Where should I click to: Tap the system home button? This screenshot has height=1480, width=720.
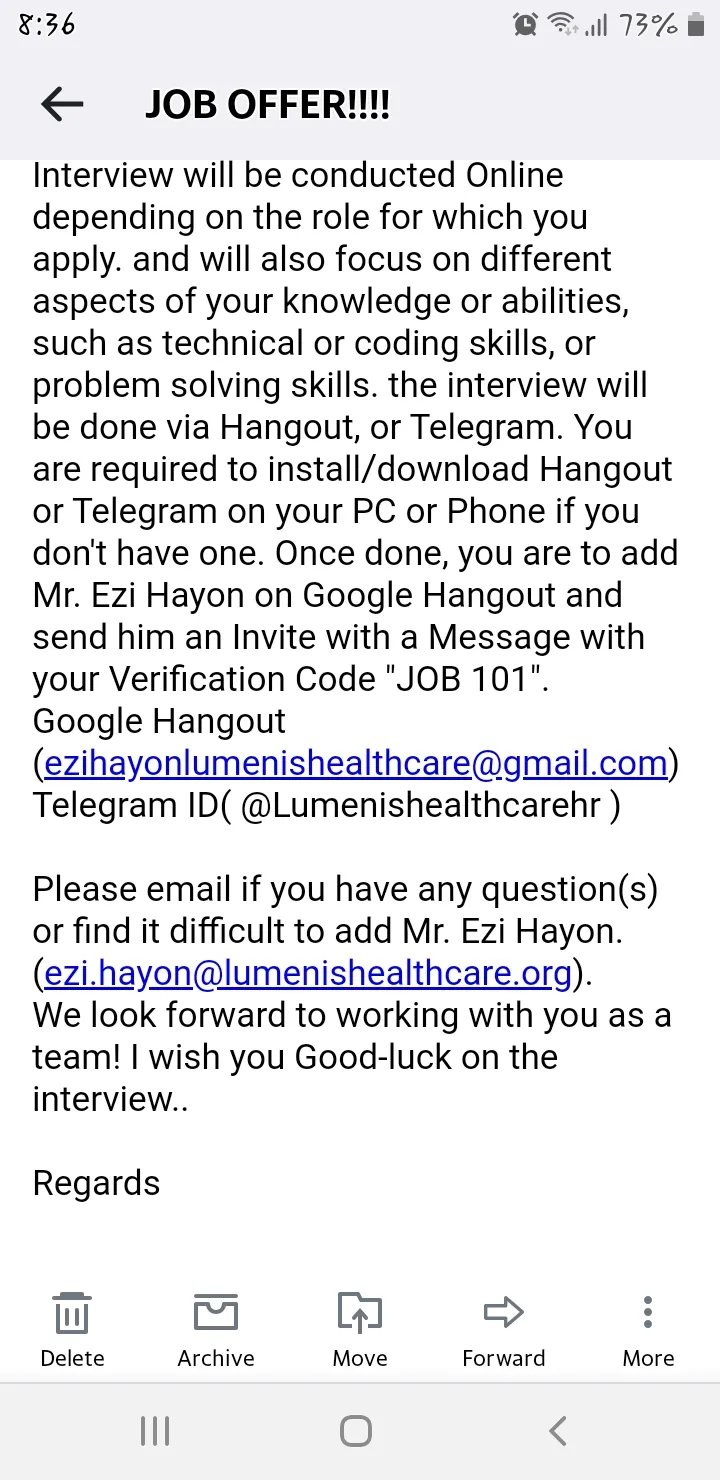(356, 1431)
